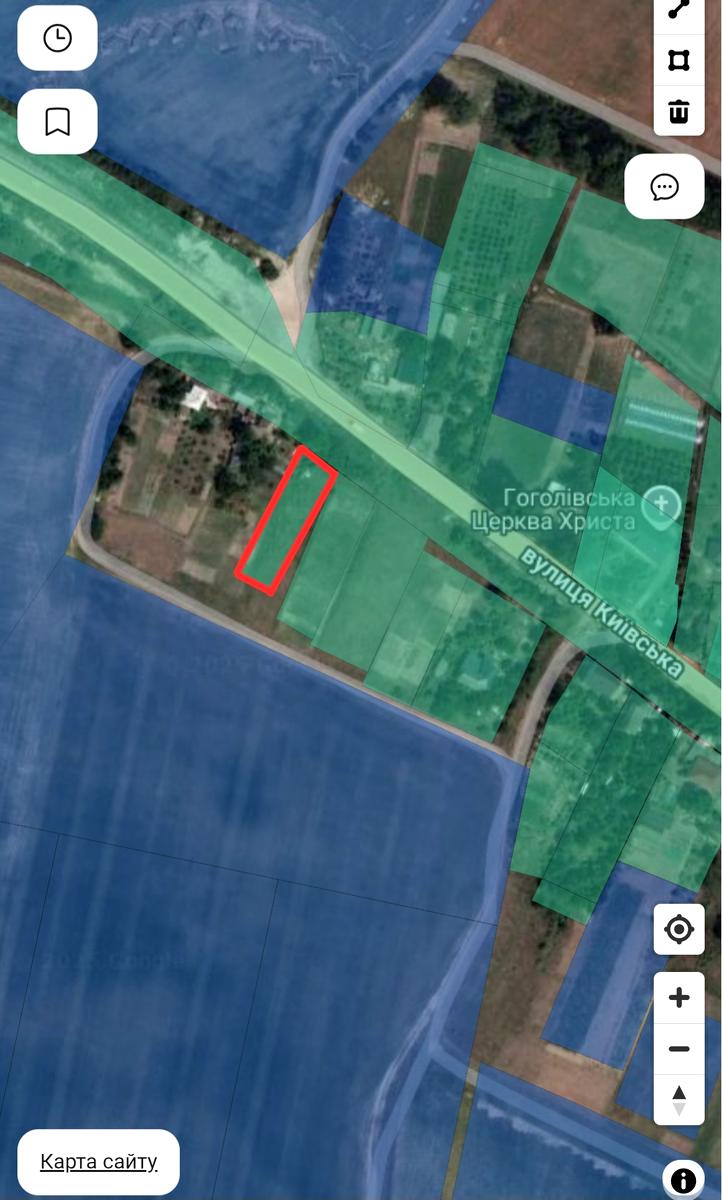Open the chat feedback bubble

[x=664, y=186]
